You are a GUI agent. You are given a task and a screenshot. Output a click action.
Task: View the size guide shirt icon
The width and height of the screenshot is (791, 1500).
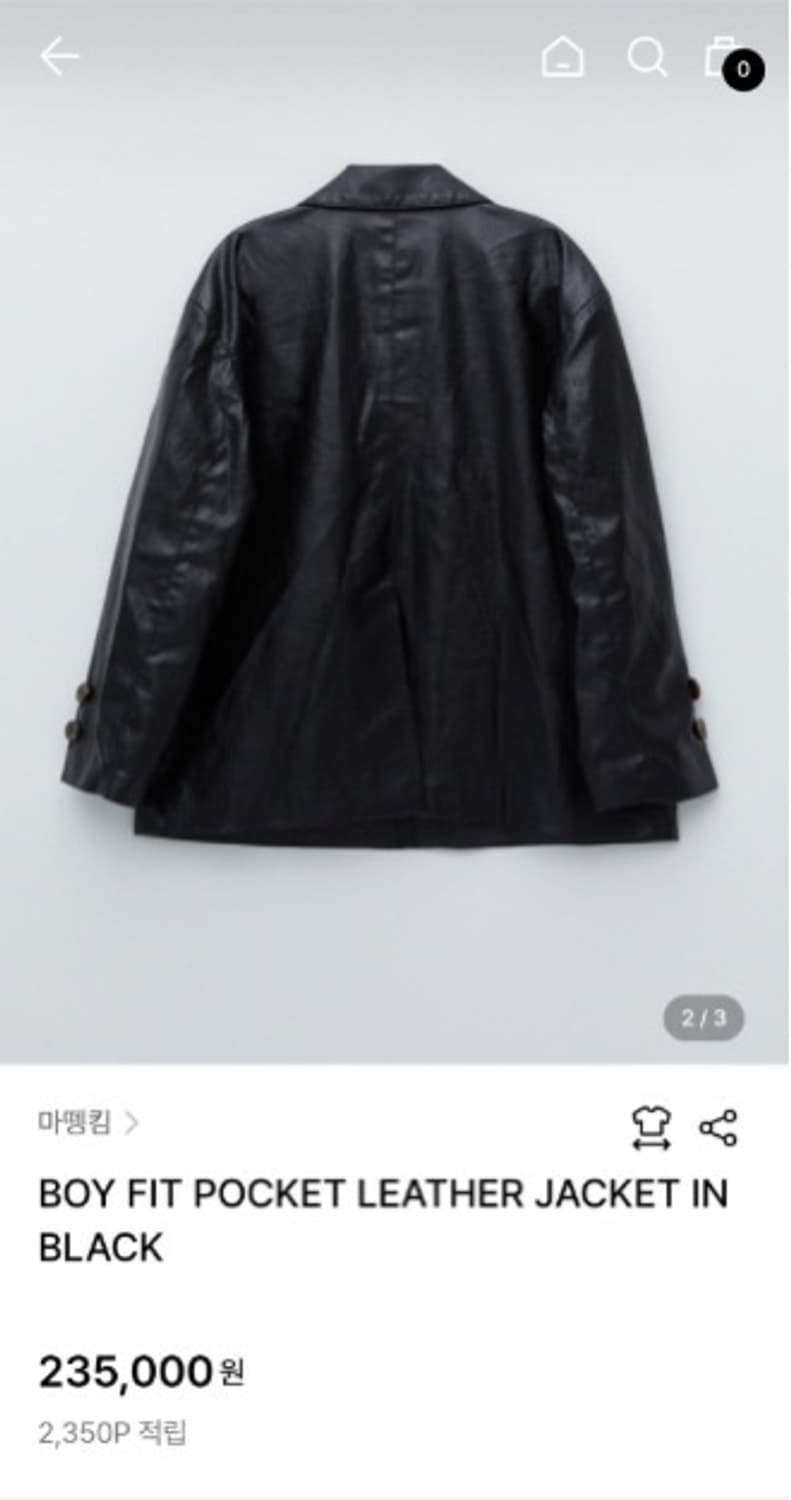click(x=651, y=1127)
